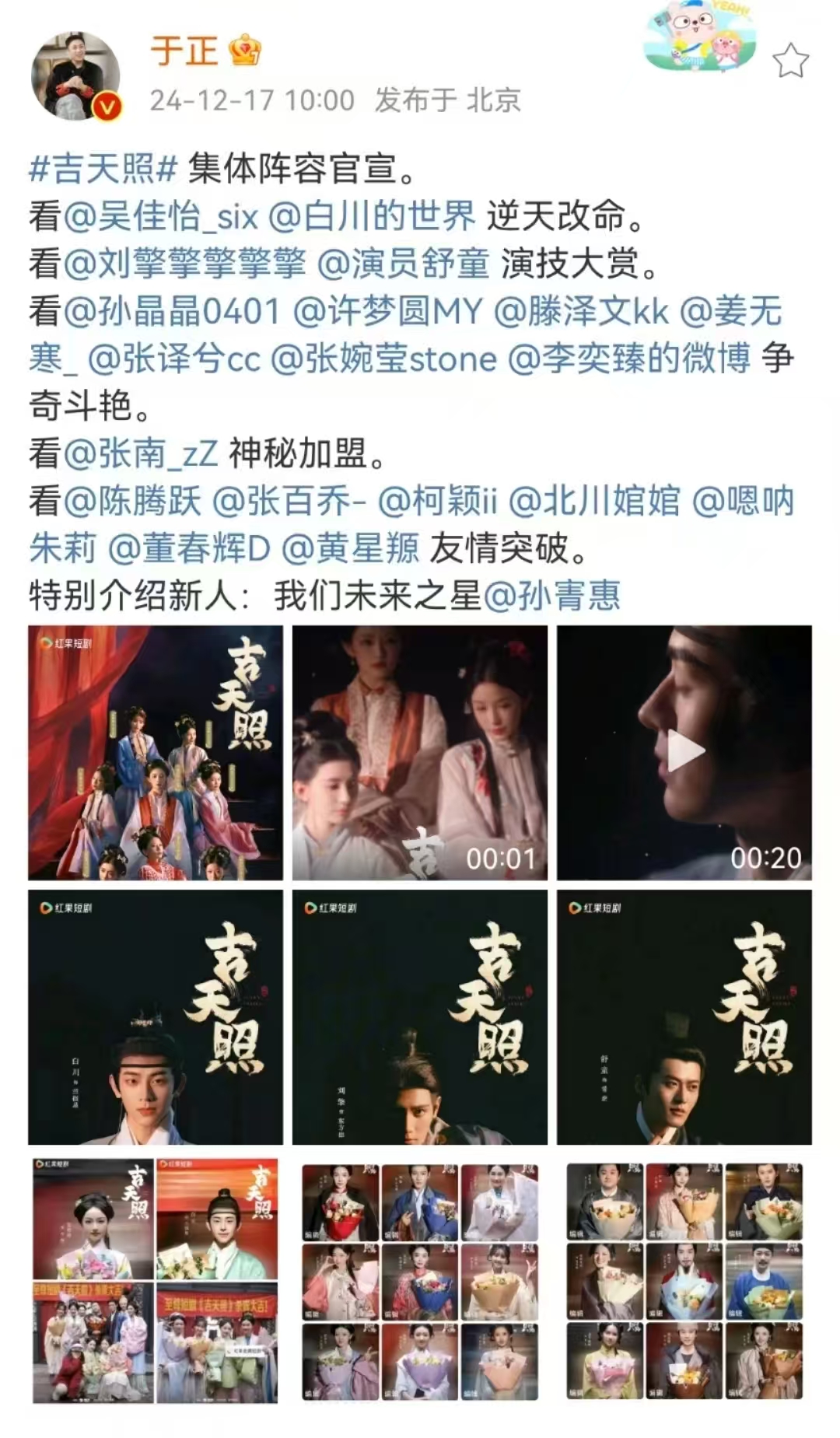This screenshot has height=1438, width=840.
Task: Open the 舒童 character poster image
Action: (x=684, y=1016)
